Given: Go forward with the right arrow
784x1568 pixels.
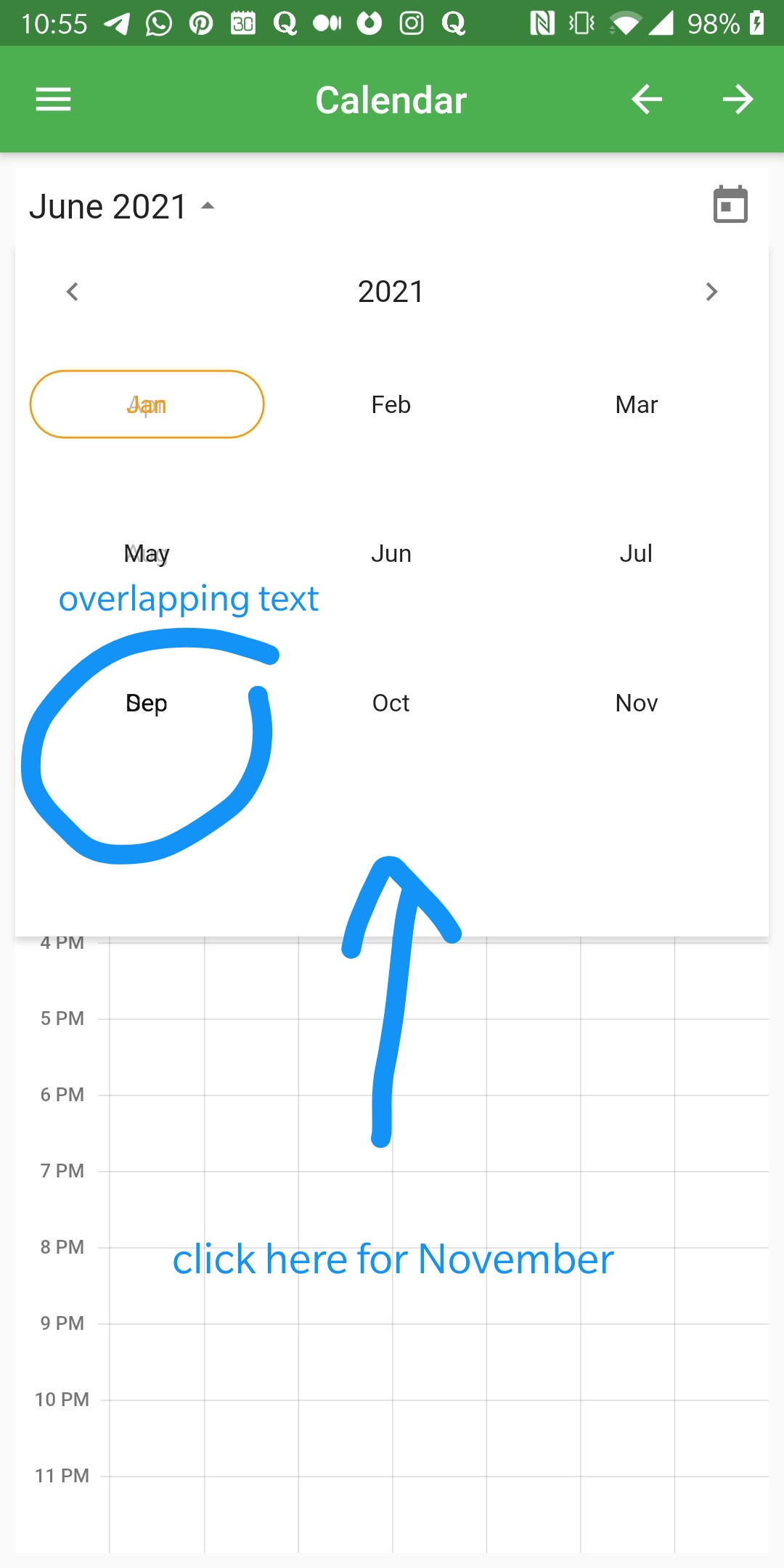Looking at the screenshot, I should (738, 99).
